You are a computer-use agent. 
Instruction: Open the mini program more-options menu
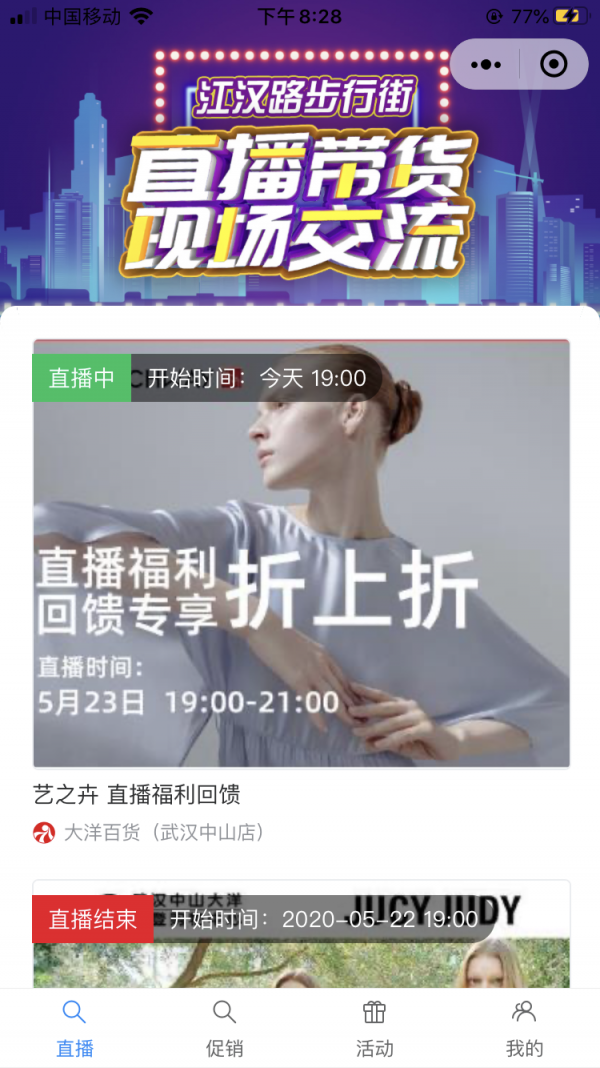point(486,65)
